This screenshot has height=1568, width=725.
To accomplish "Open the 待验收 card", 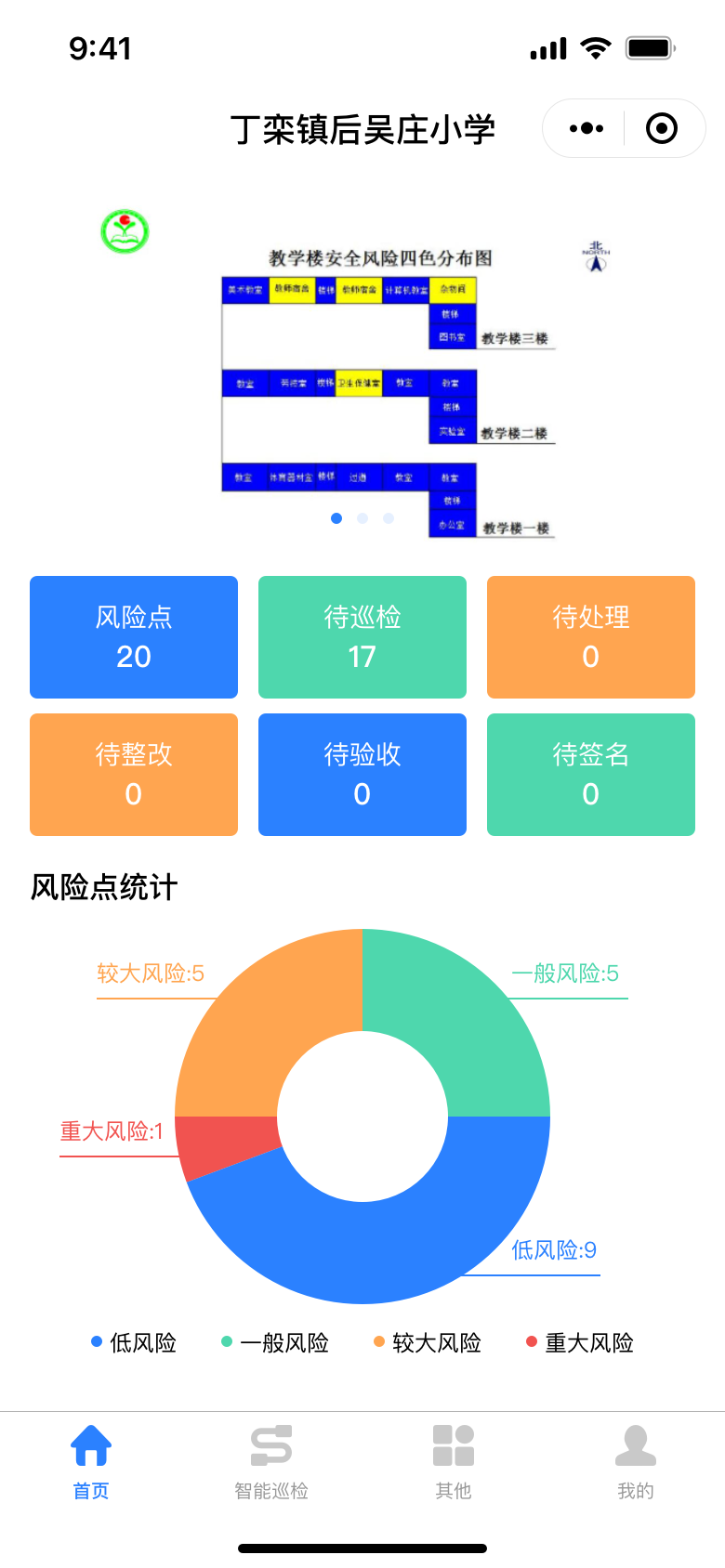I will coord(362,775).
